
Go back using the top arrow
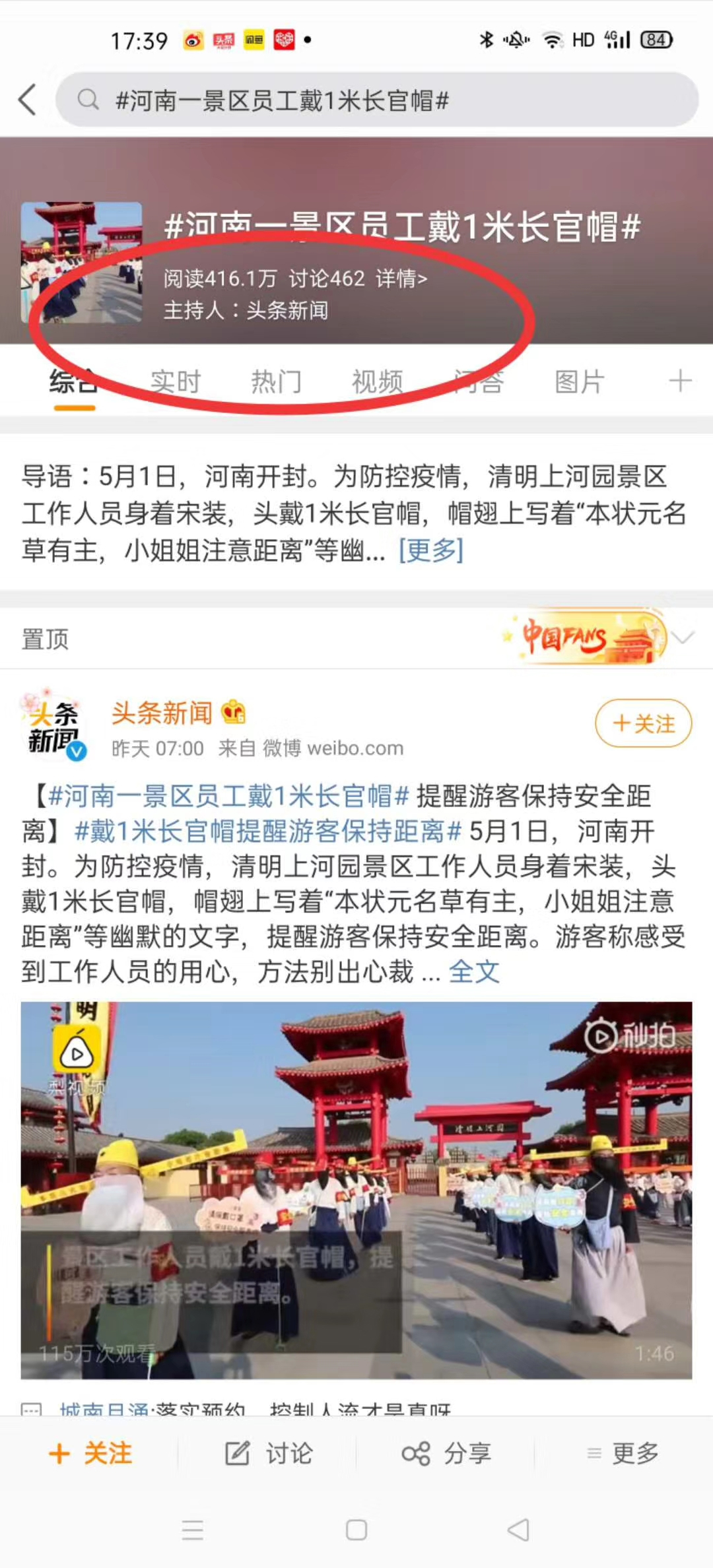coord(28,100)
